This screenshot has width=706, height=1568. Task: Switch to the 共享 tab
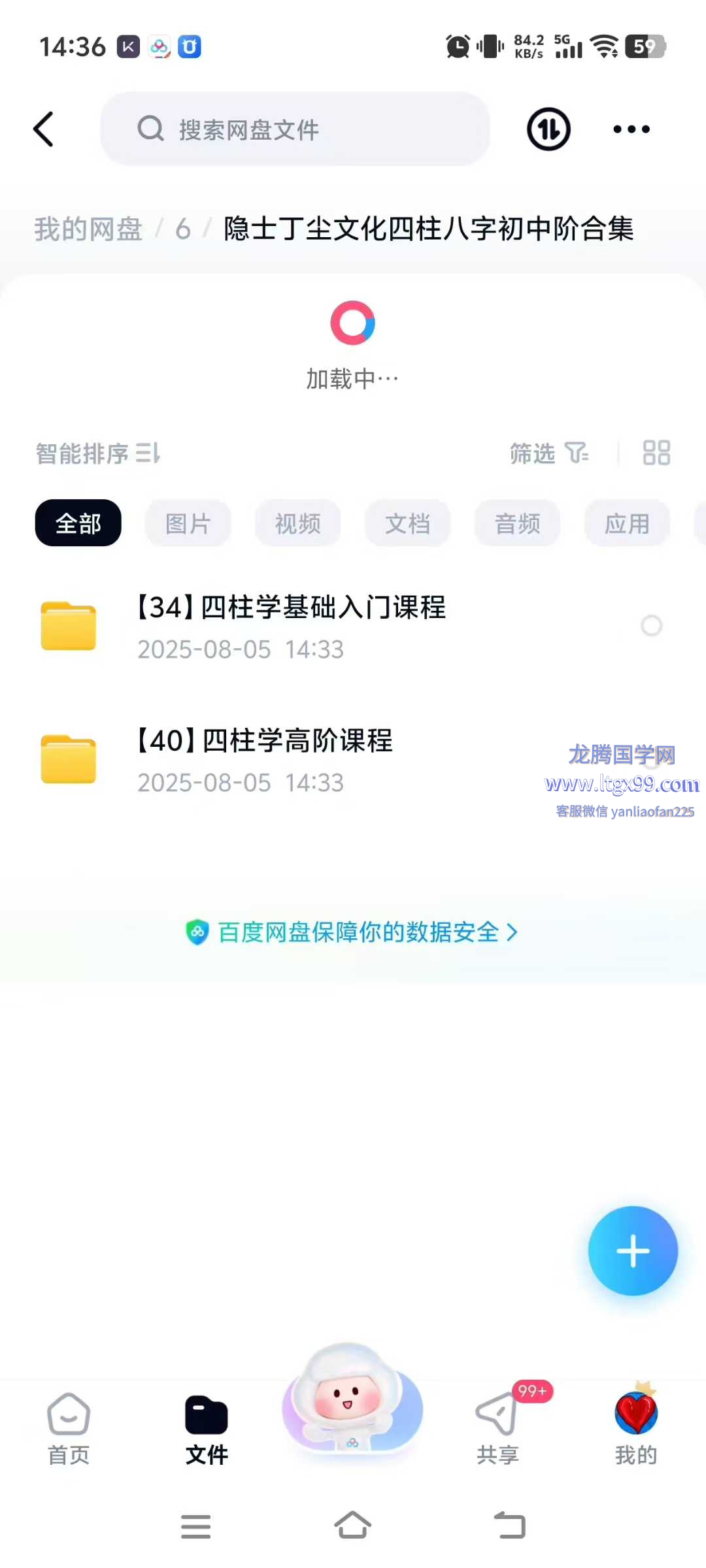[498, 1429]
